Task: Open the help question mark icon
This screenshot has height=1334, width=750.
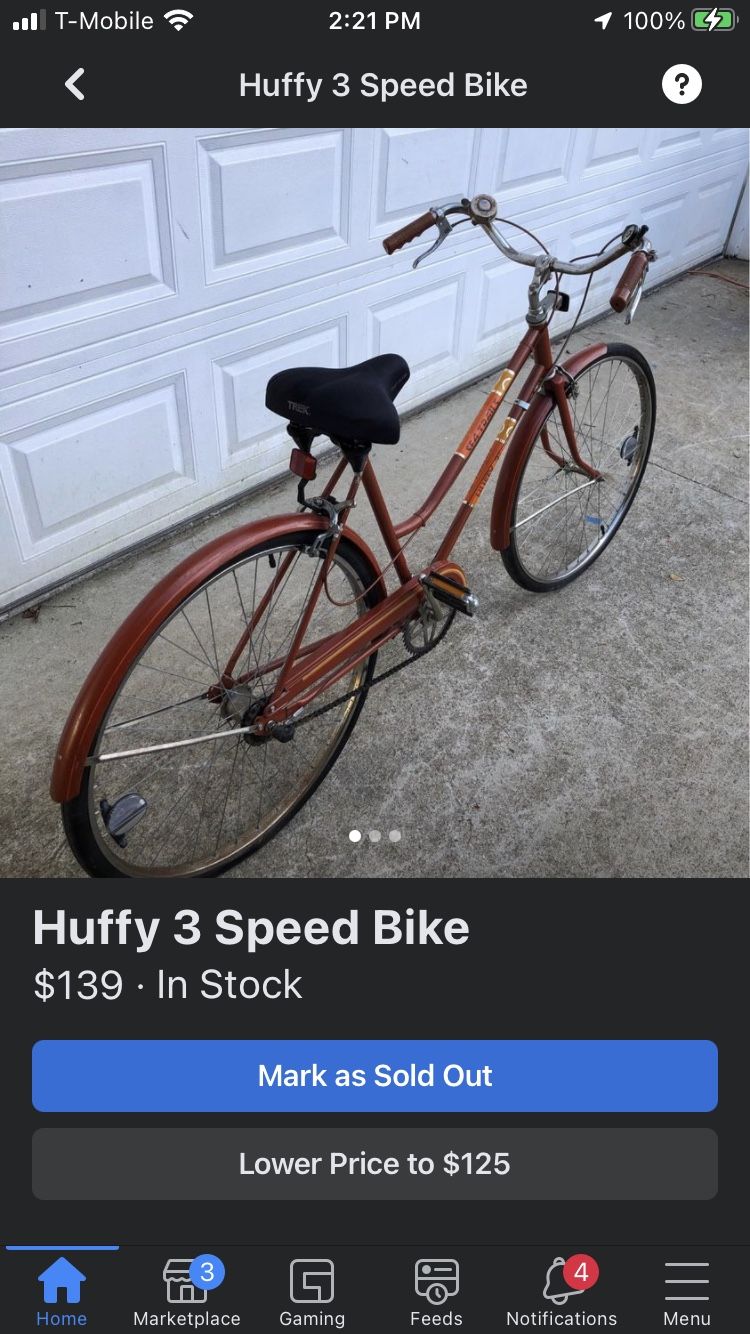Action: point(682,85)
